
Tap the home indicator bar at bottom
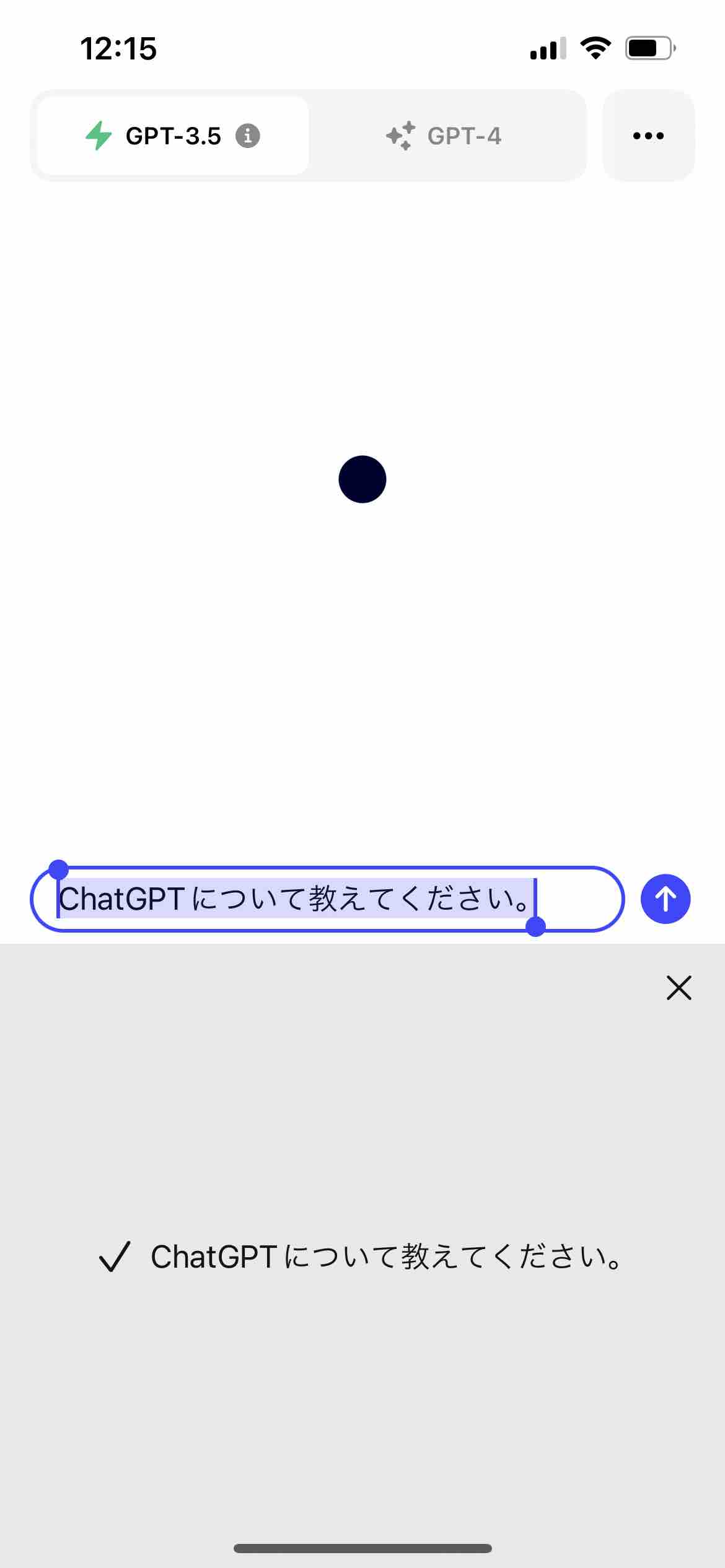click(x=362, y=1548)
